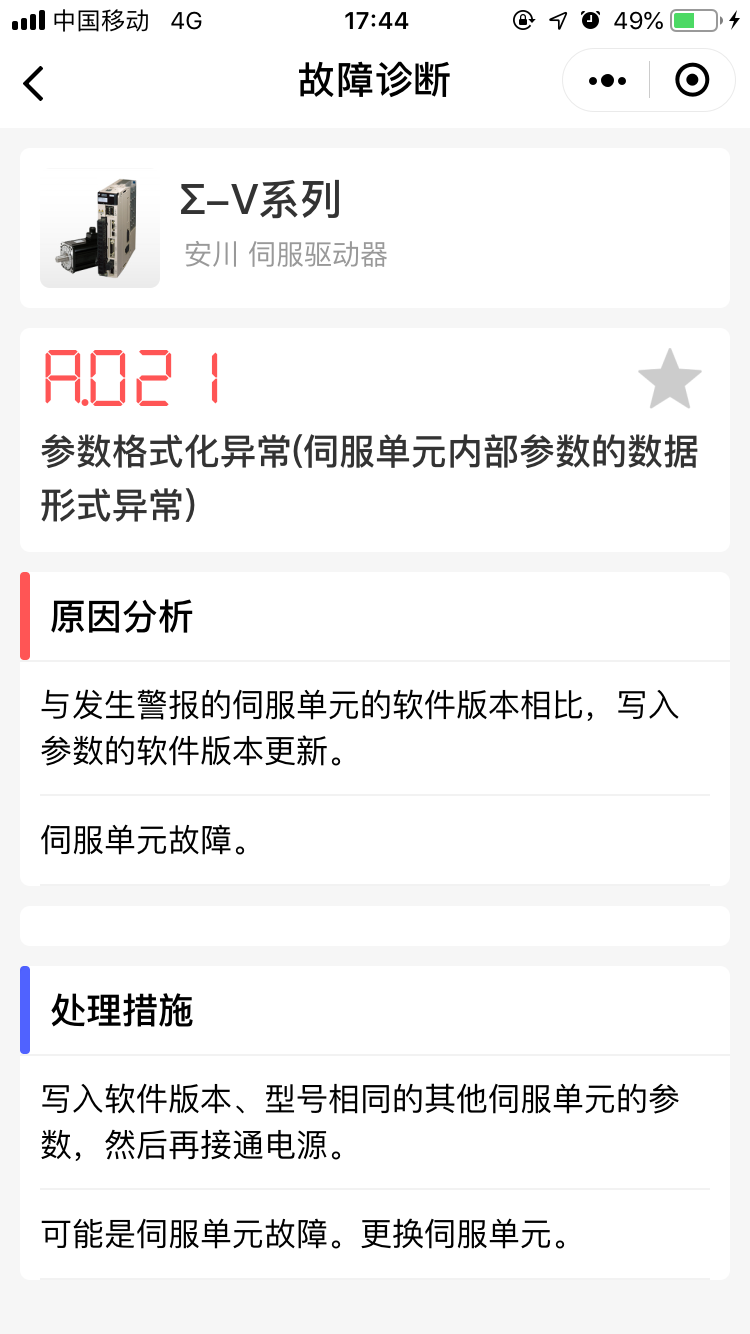Go back from the 故障诊断 page

(34, 82)
